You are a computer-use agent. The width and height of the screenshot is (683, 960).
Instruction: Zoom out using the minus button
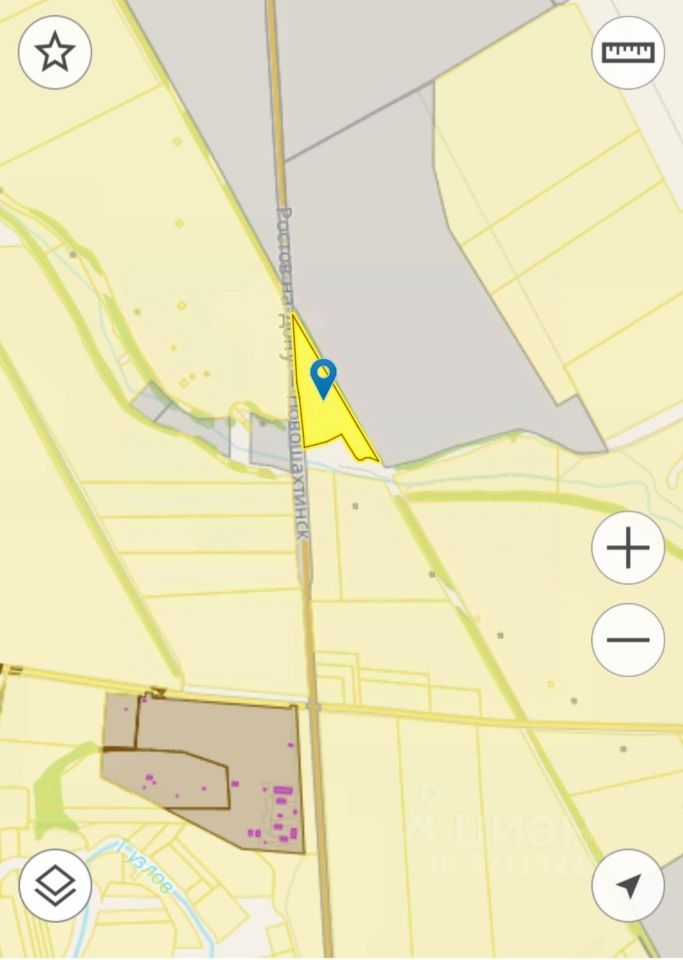click(628, 640)
